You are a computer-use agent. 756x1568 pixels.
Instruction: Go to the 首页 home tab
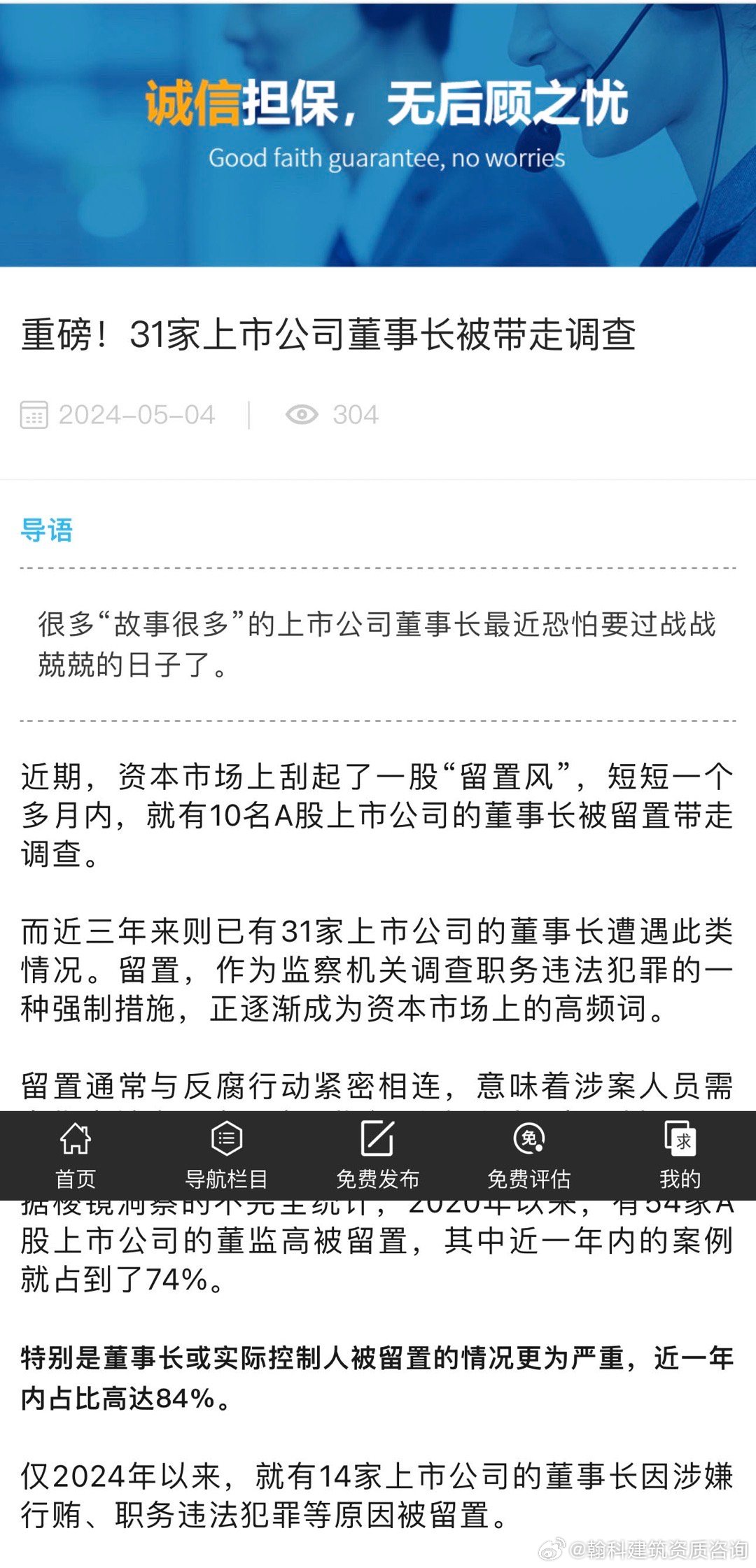coord(76,1155)
